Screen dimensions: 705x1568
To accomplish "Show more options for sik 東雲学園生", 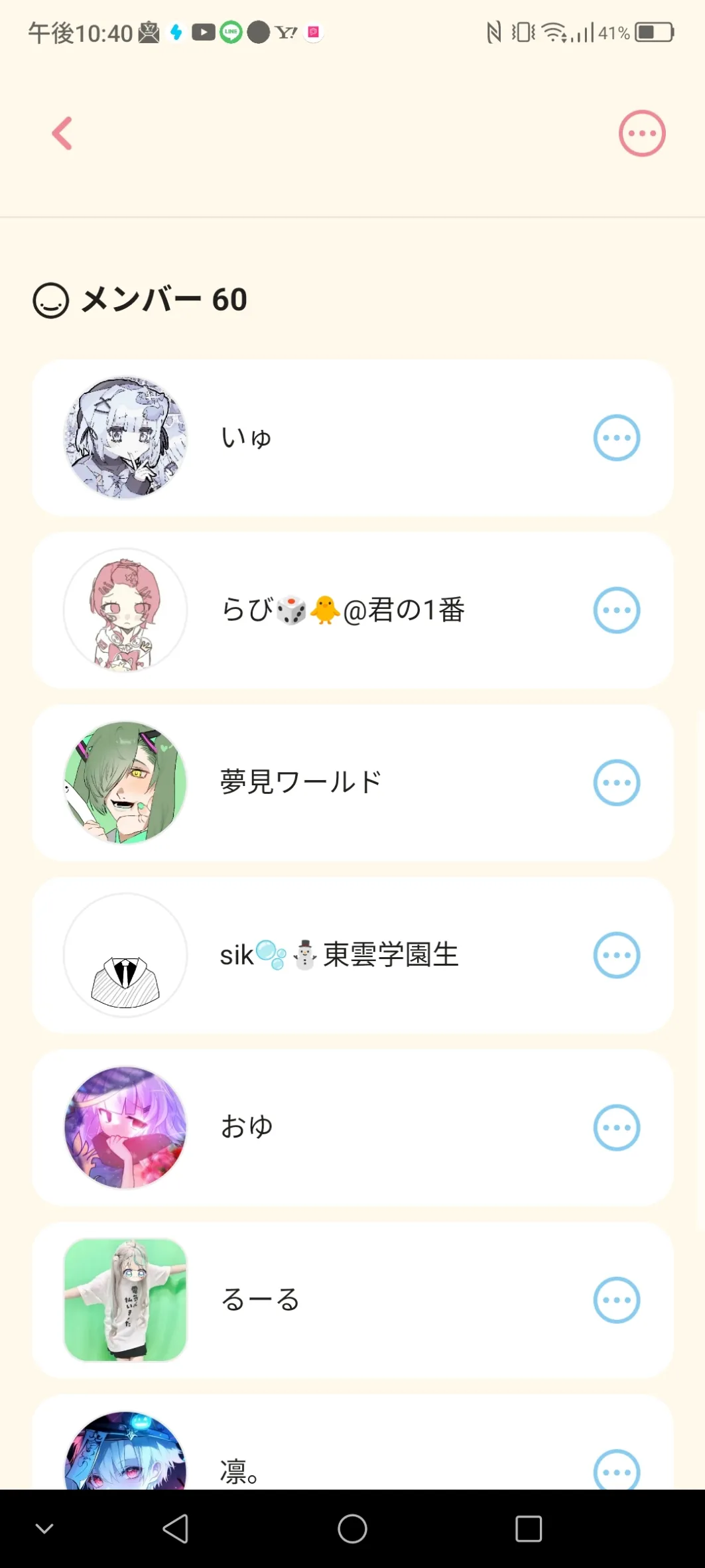I will click(x=617, y=955).
